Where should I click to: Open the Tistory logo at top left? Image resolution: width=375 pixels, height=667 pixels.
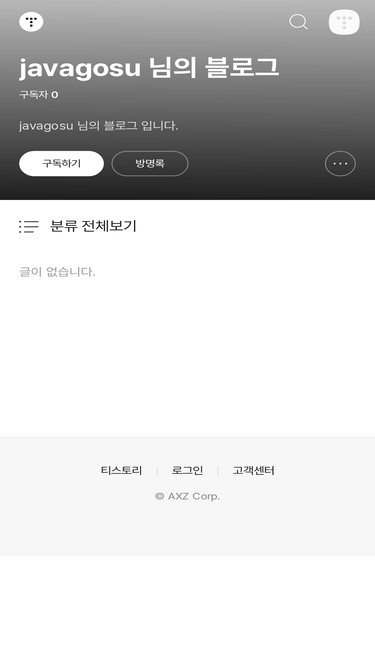(x=31, y=22)
